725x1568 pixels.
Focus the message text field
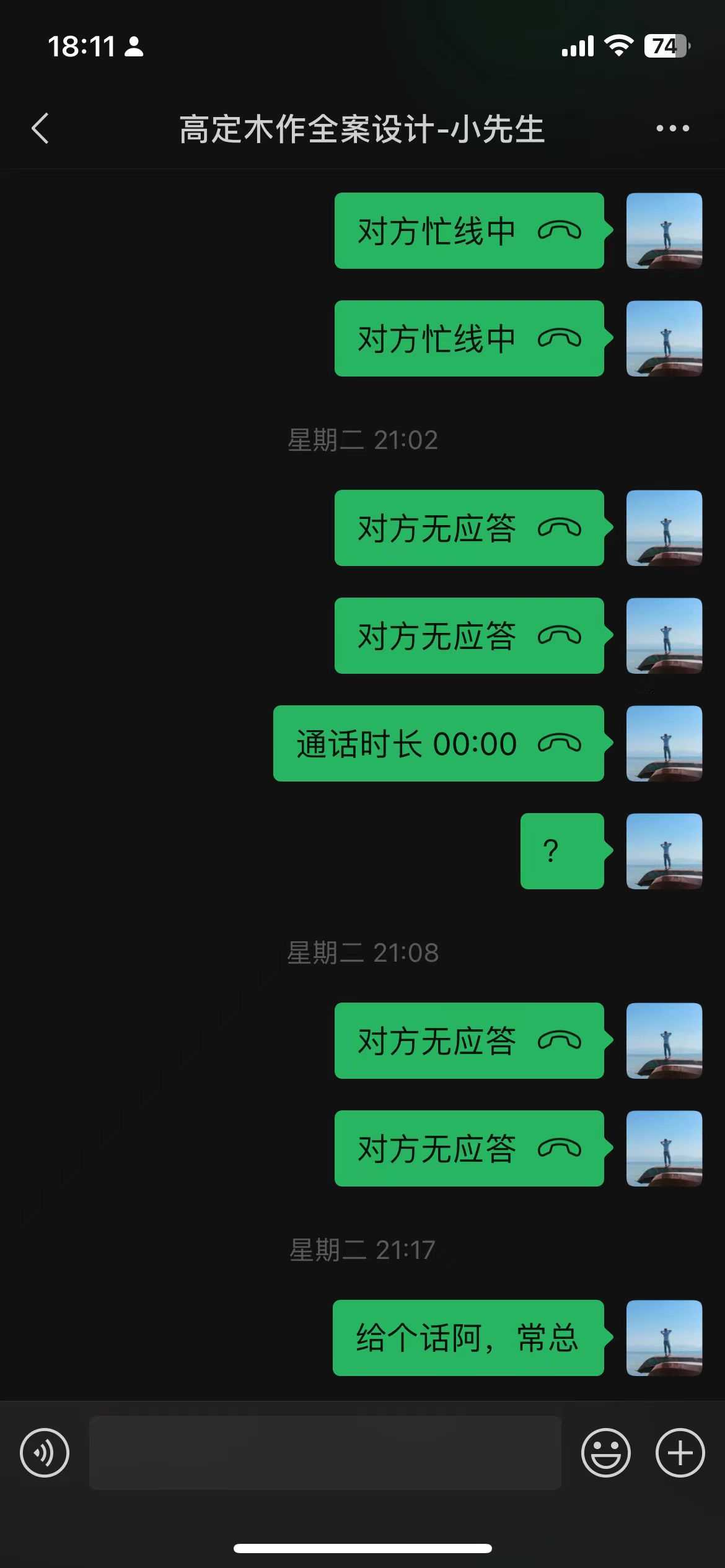pos(325,1453)
